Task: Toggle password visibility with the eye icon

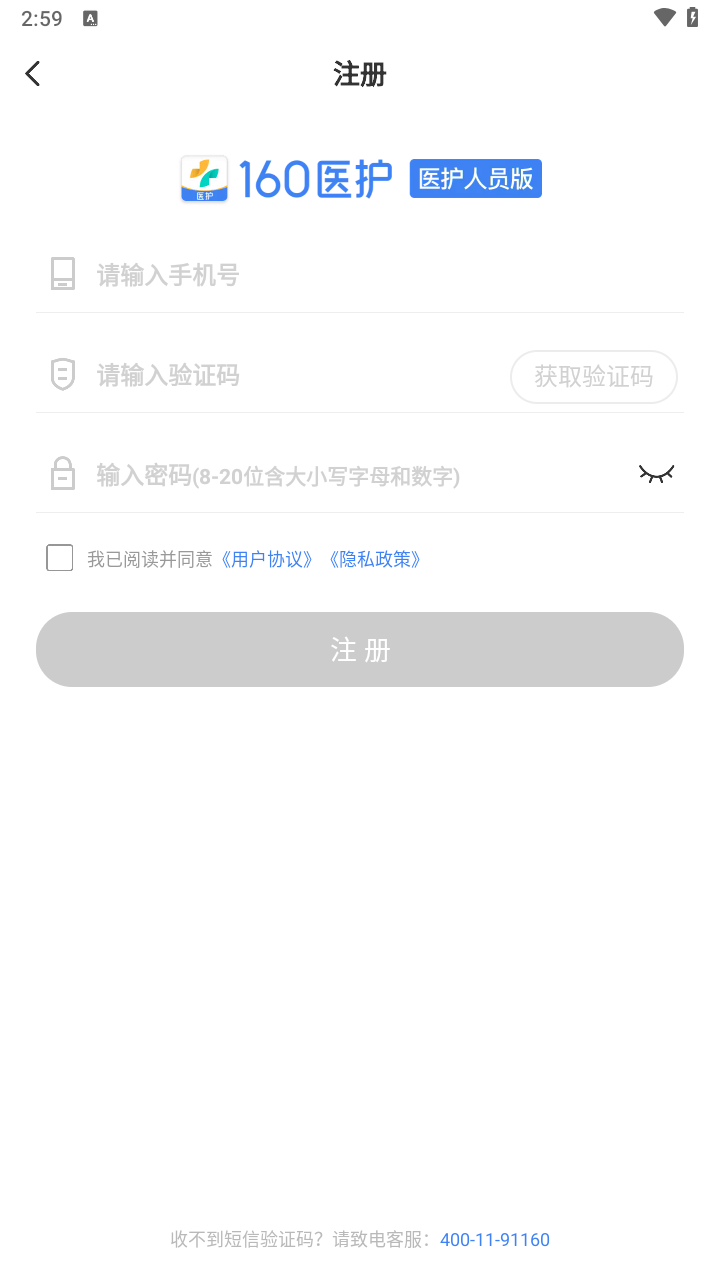Action: [x=657, y=474]
